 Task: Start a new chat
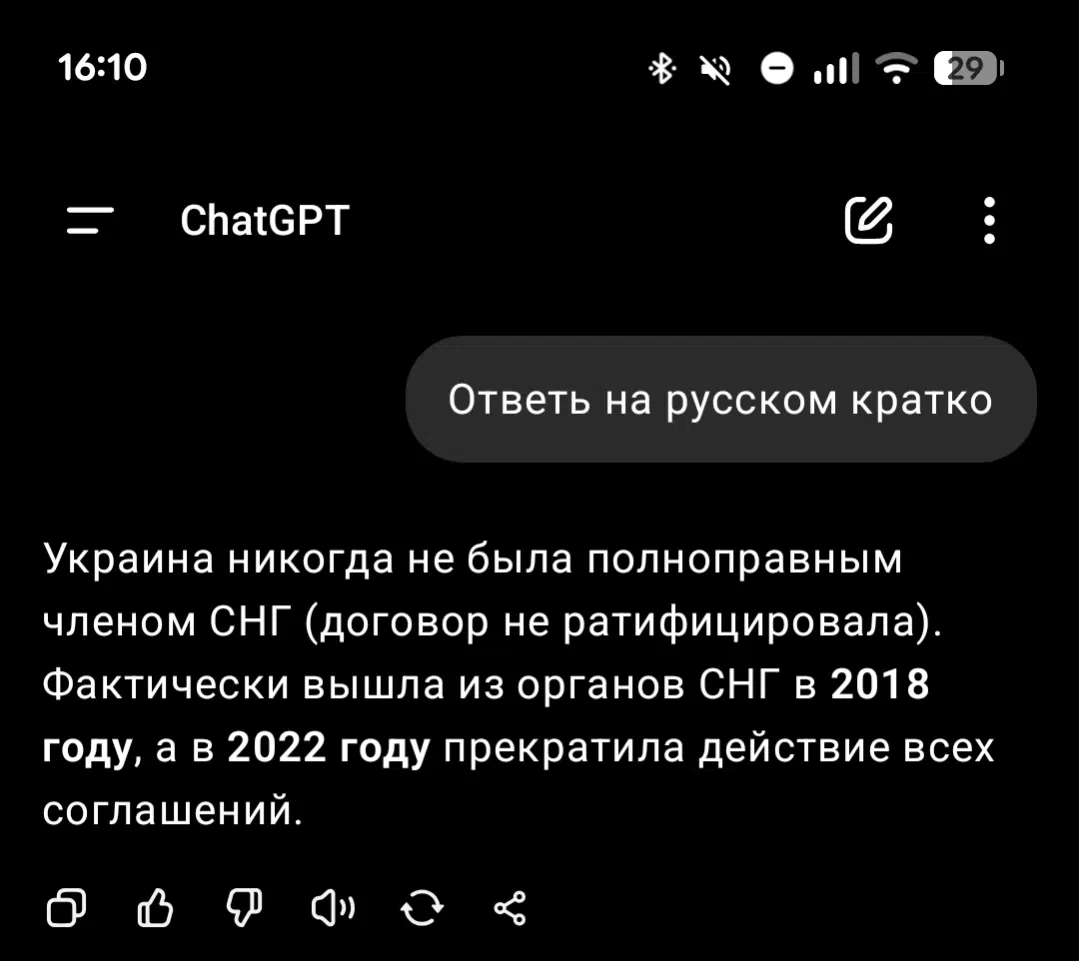tap(868, 221)
